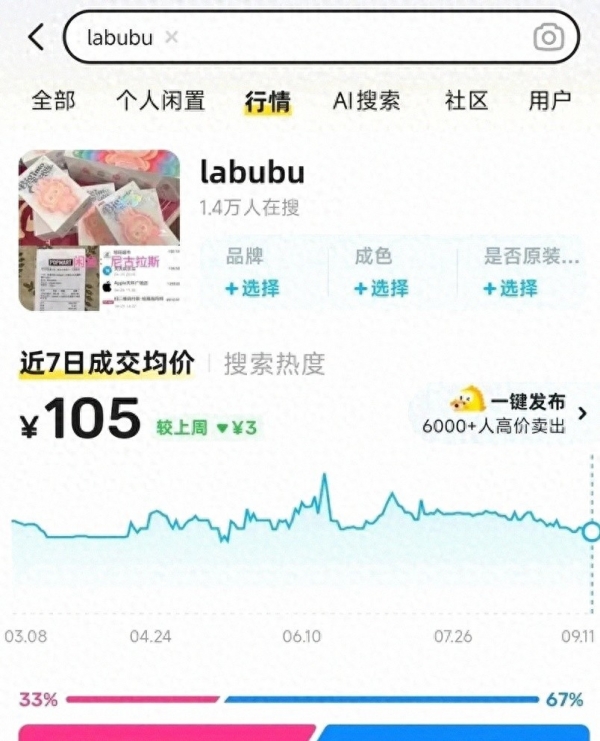Open camera image search
Viewport: 600px width, 741px height.
[x=548, y=38]
